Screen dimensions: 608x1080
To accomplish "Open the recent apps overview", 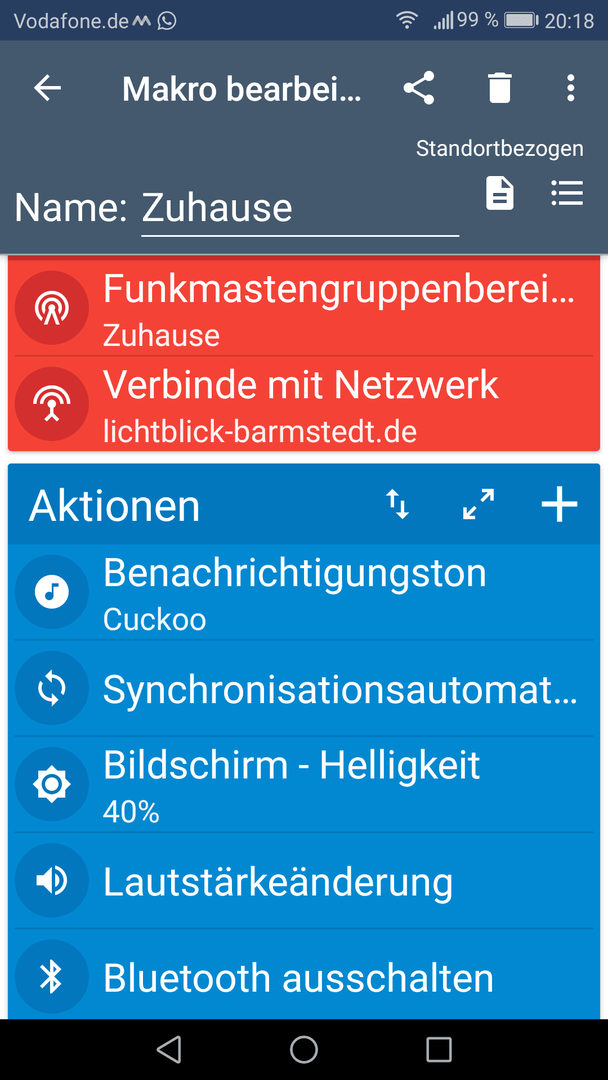I will point(439,1050).
